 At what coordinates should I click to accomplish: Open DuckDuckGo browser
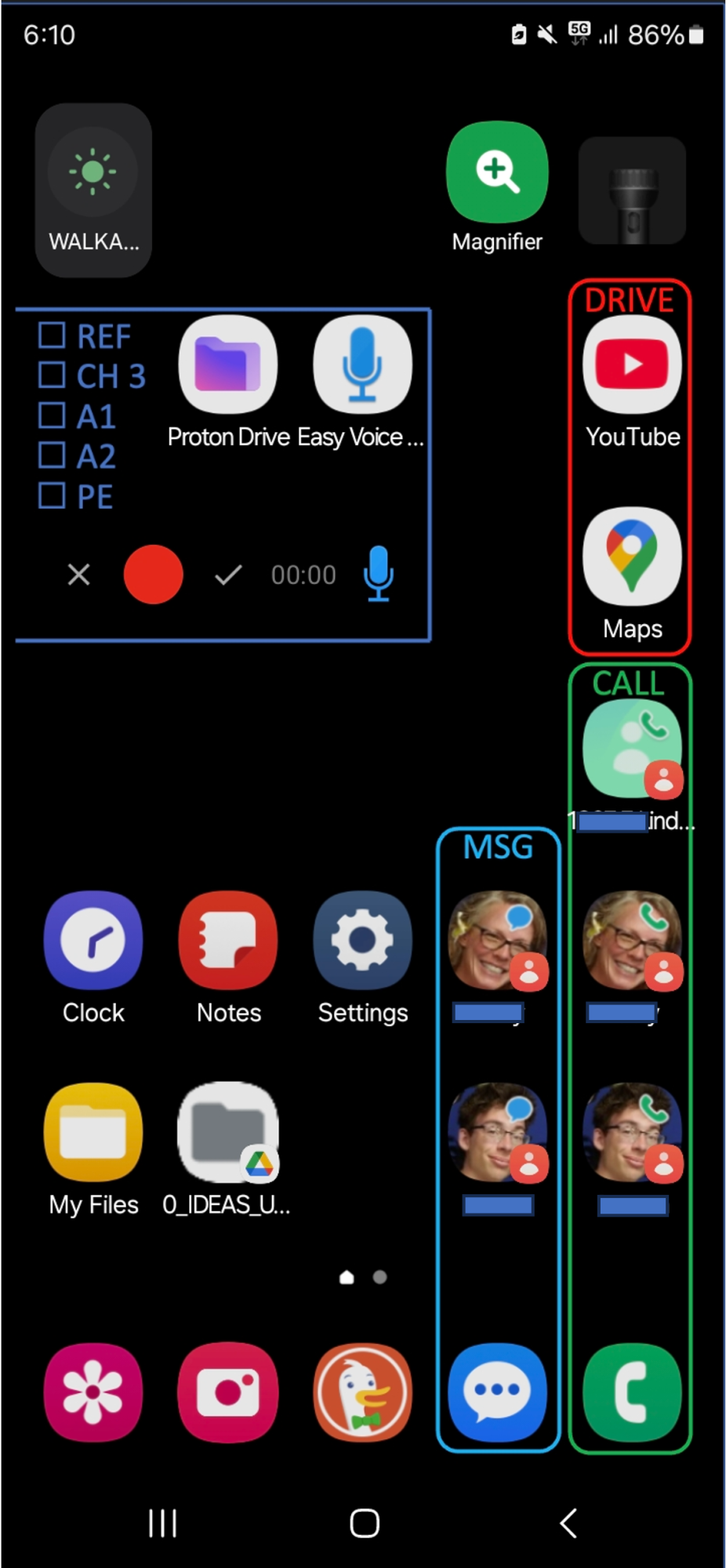(x=362, y=1392)
